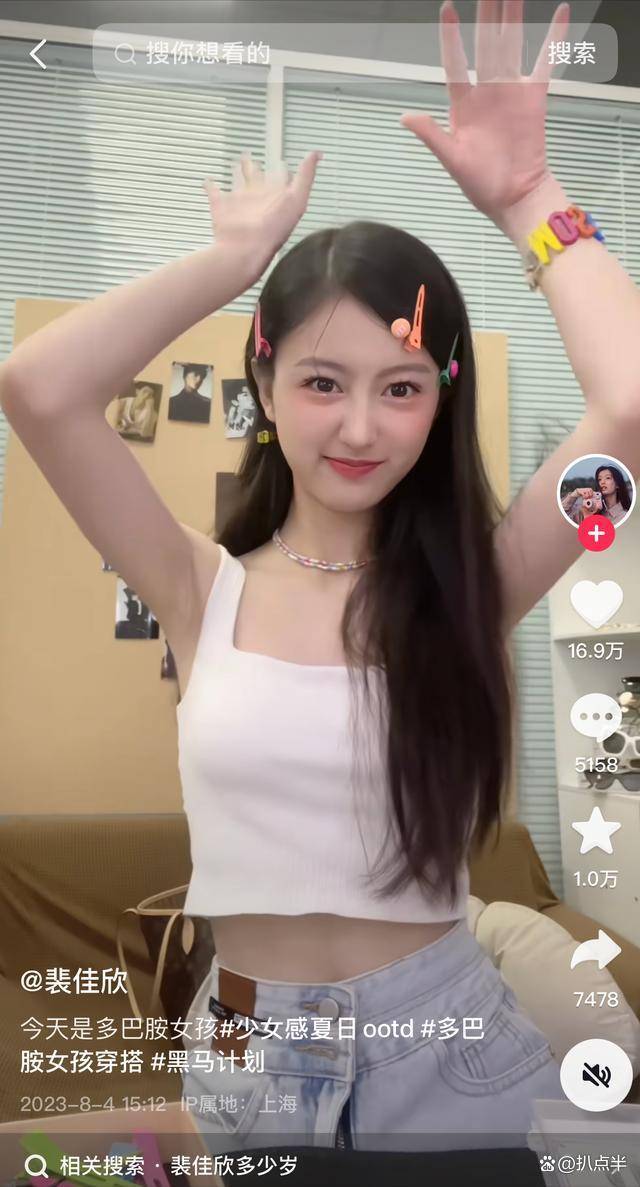
Task: Open related search 裴佳欣多少岁
Action: point(233,1165)
